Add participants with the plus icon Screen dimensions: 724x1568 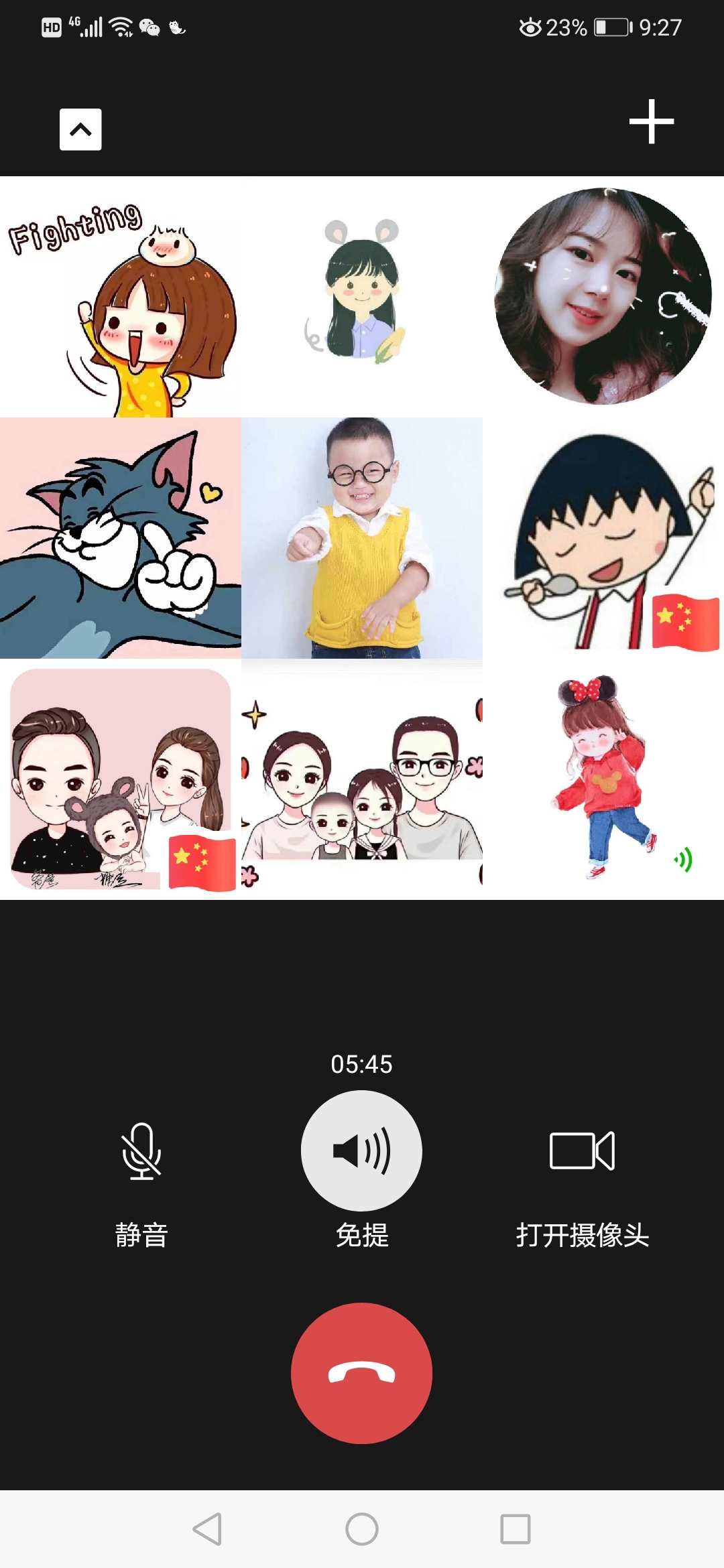(651, 122)
